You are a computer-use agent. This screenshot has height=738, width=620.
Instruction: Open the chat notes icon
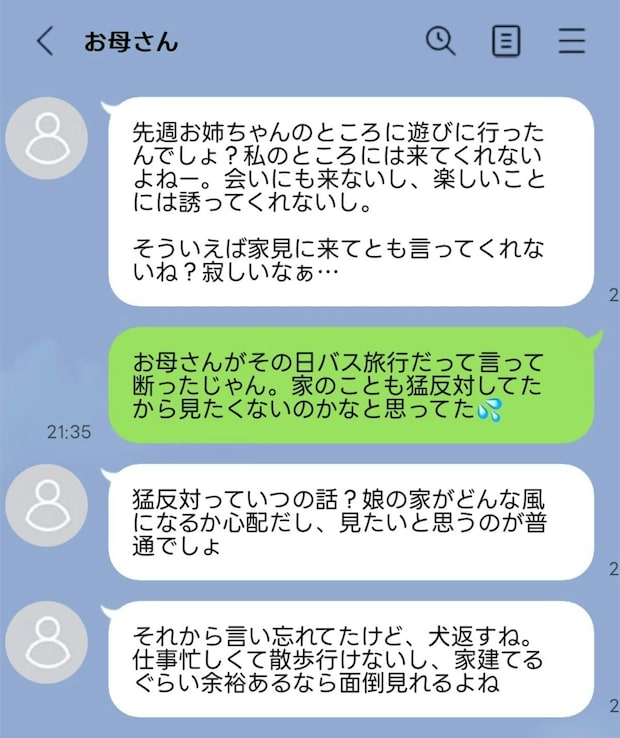(x=507, y=41)
